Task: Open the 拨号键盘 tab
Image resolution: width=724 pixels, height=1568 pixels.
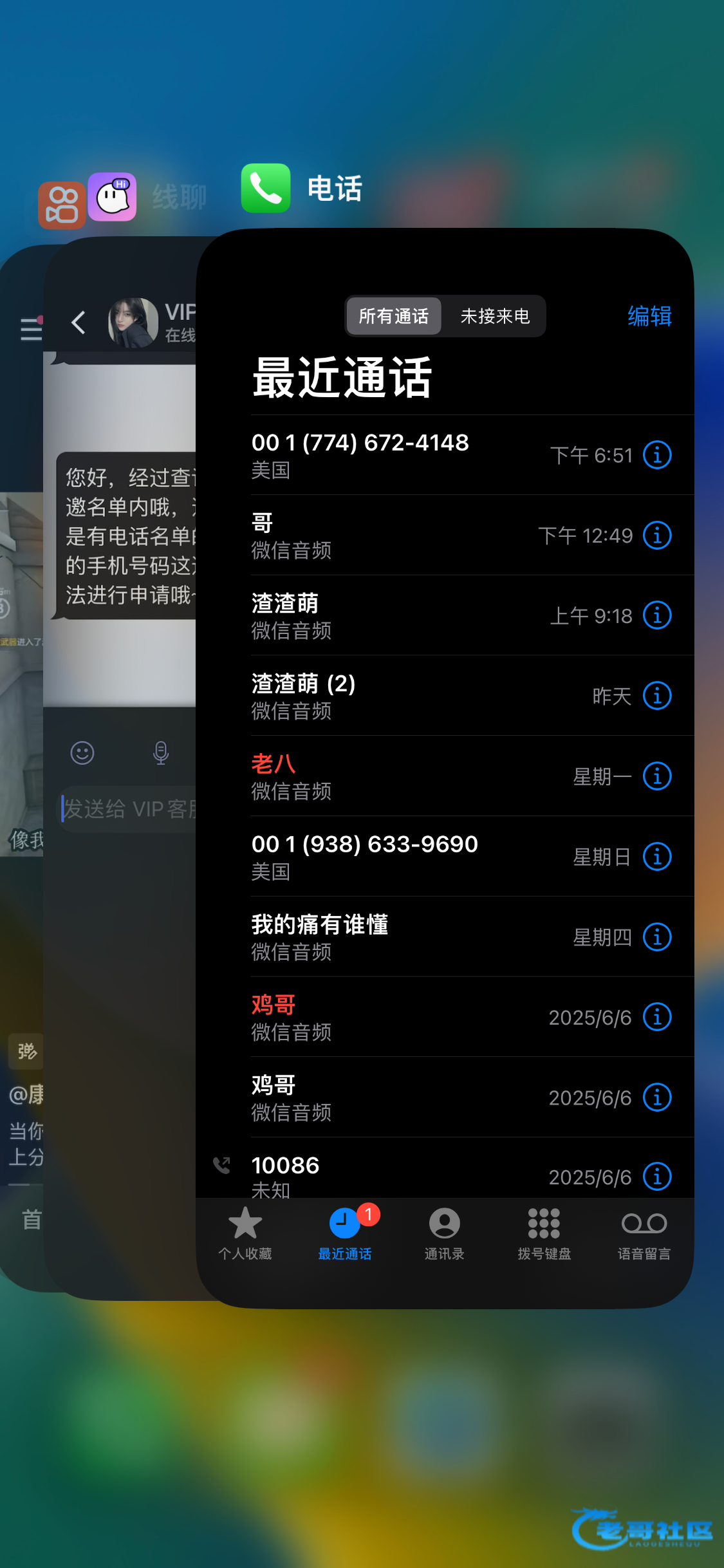Action: (x=544, y=1233)
